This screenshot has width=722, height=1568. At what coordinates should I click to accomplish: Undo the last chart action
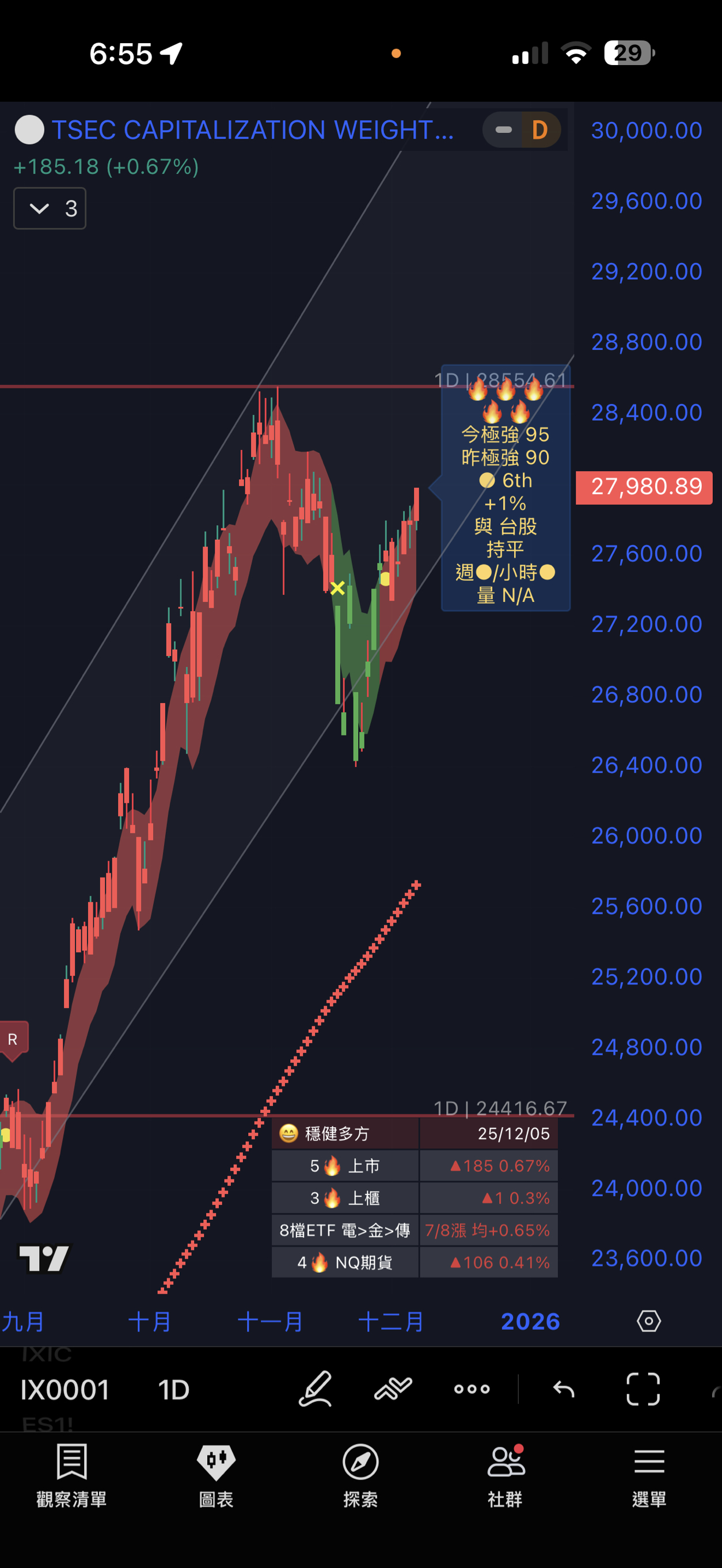(x=564, y=1388)
